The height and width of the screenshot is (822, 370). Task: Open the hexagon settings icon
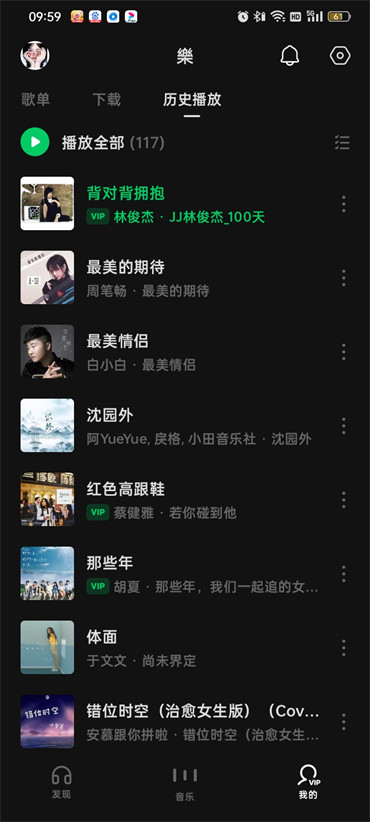pos(340,56)
